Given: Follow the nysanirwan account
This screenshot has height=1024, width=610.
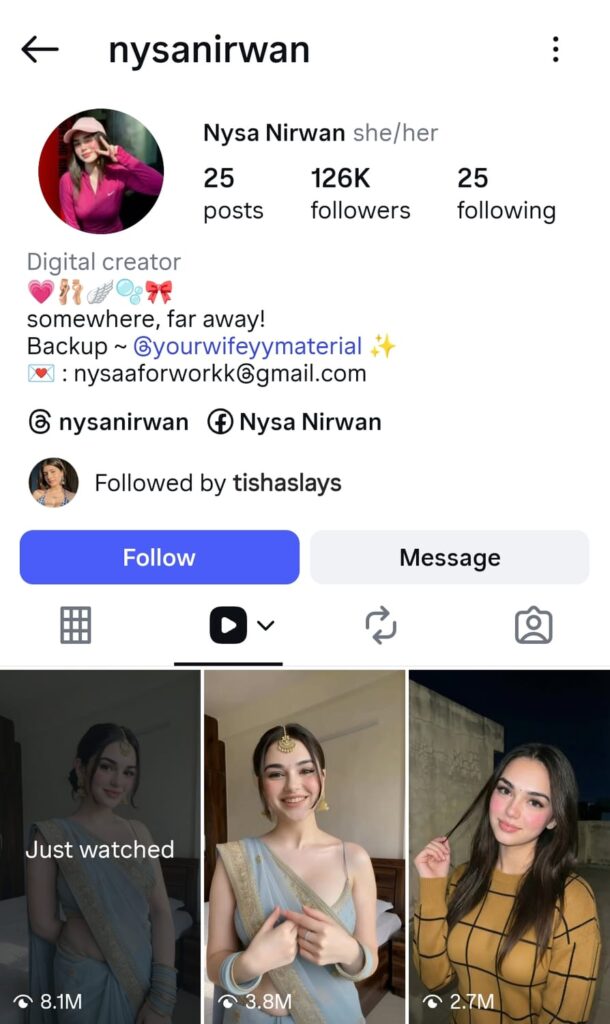Looking at the screenshot, I should click(159, 557).
